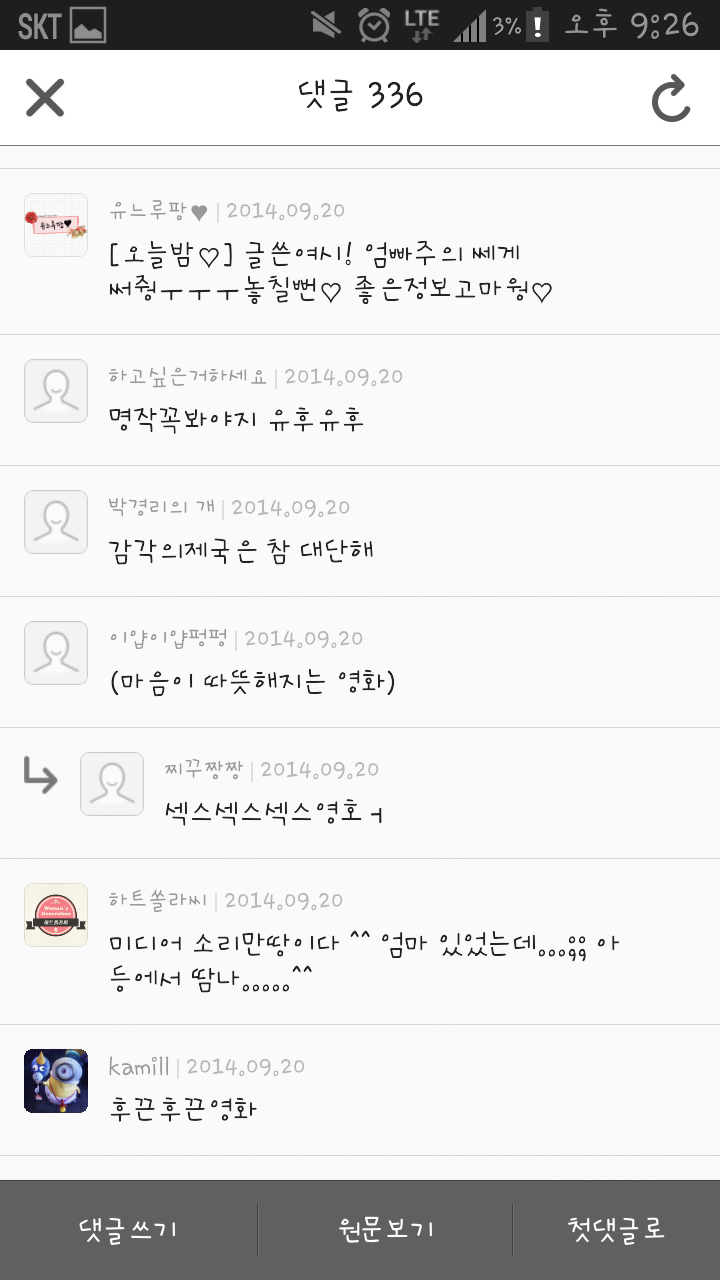720x1280 pixels.
Task: Open 하트쏠라씨's profile picture
Action: coord(56,915)
